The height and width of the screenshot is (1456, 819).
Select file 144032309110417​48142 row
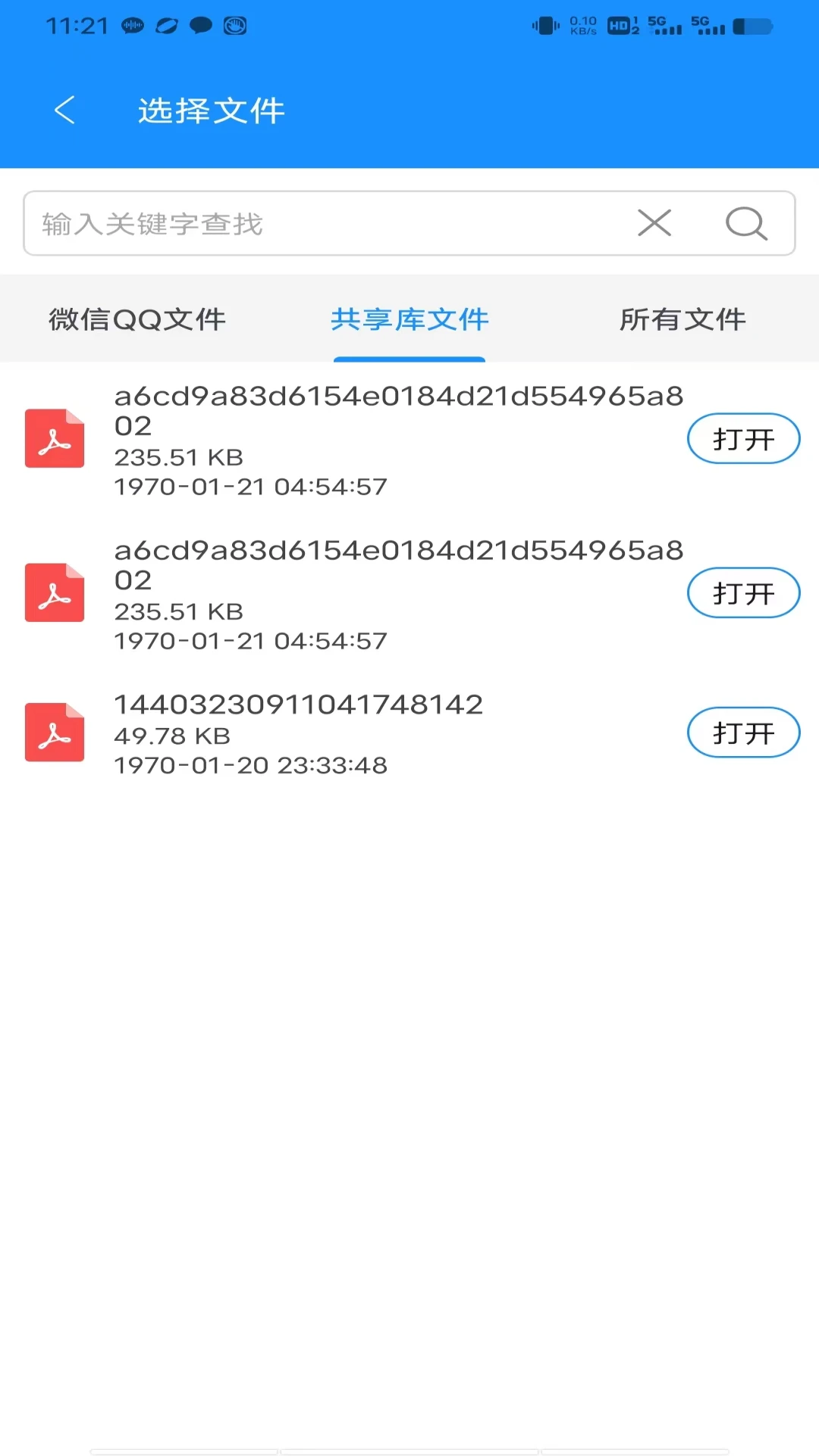(x=341, y=733)
